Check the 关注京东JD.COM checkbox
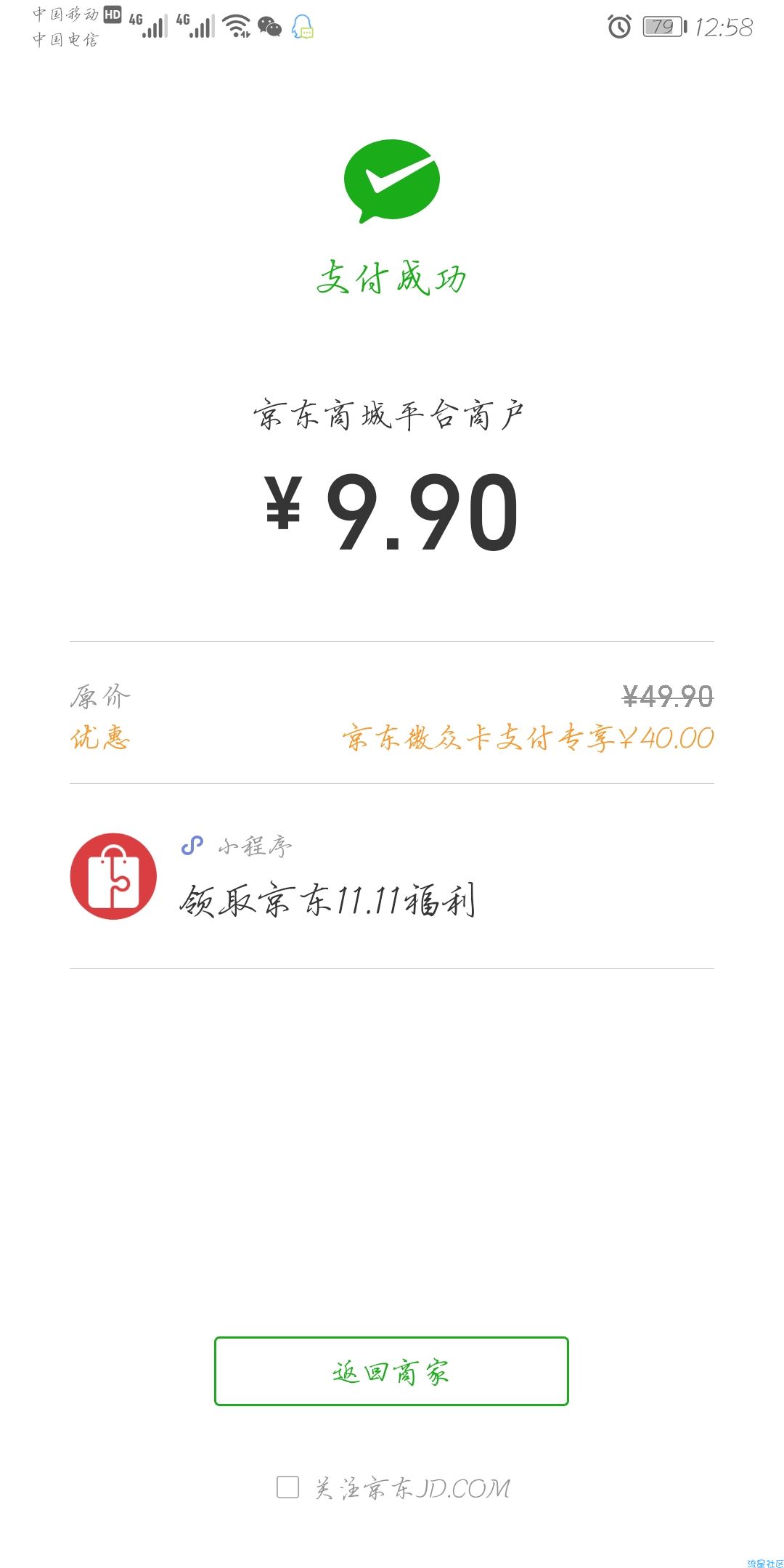The height and width of the screenshot is (1568, 784). point(288,1487)
